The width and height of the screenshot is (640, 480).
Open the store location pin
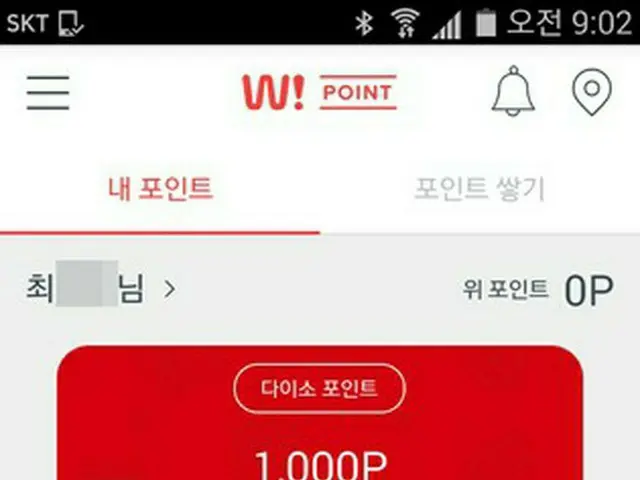click(591, 92)
